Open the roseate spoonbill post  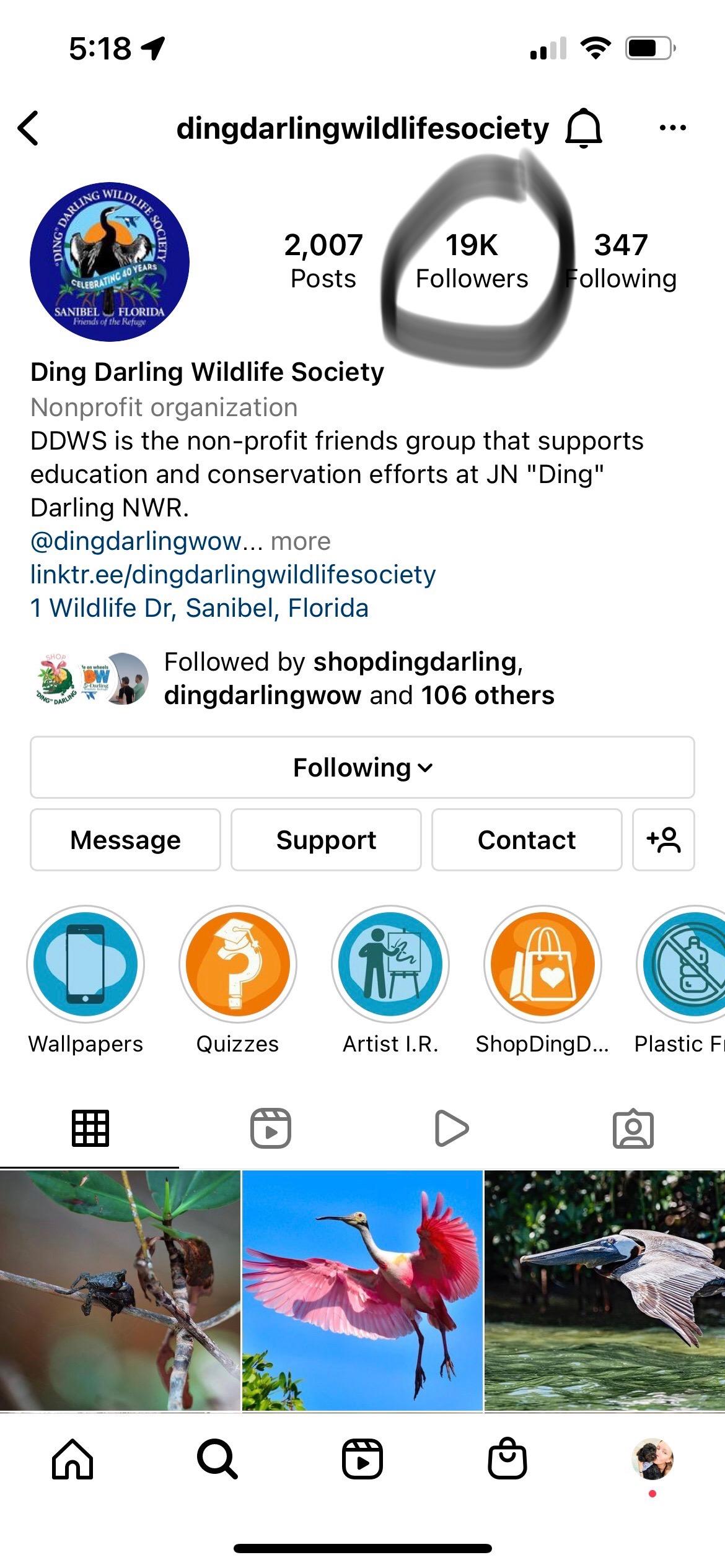[x=362, y=1290]
